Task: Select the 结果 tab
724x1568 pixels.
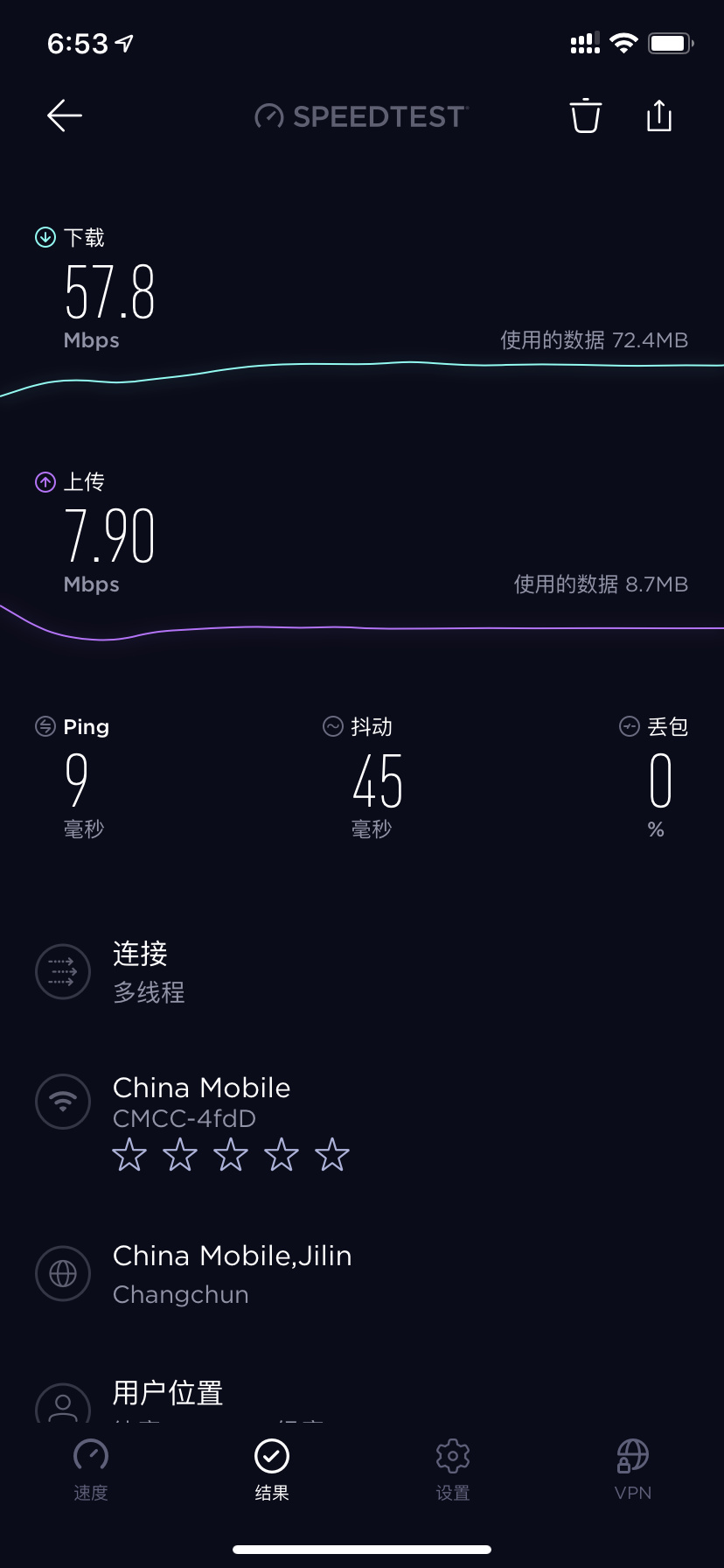Action: point(272,1468)
